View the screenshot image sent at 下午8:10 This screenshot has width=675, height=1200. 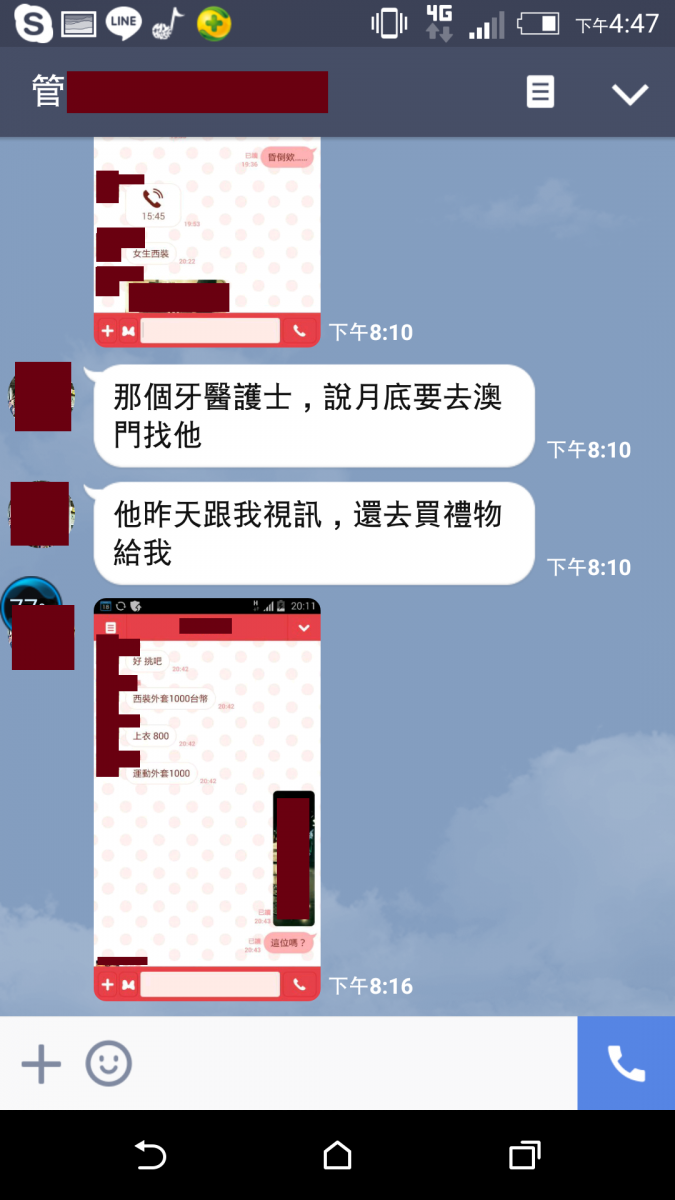pyautogui.click(x=207, y=240)
